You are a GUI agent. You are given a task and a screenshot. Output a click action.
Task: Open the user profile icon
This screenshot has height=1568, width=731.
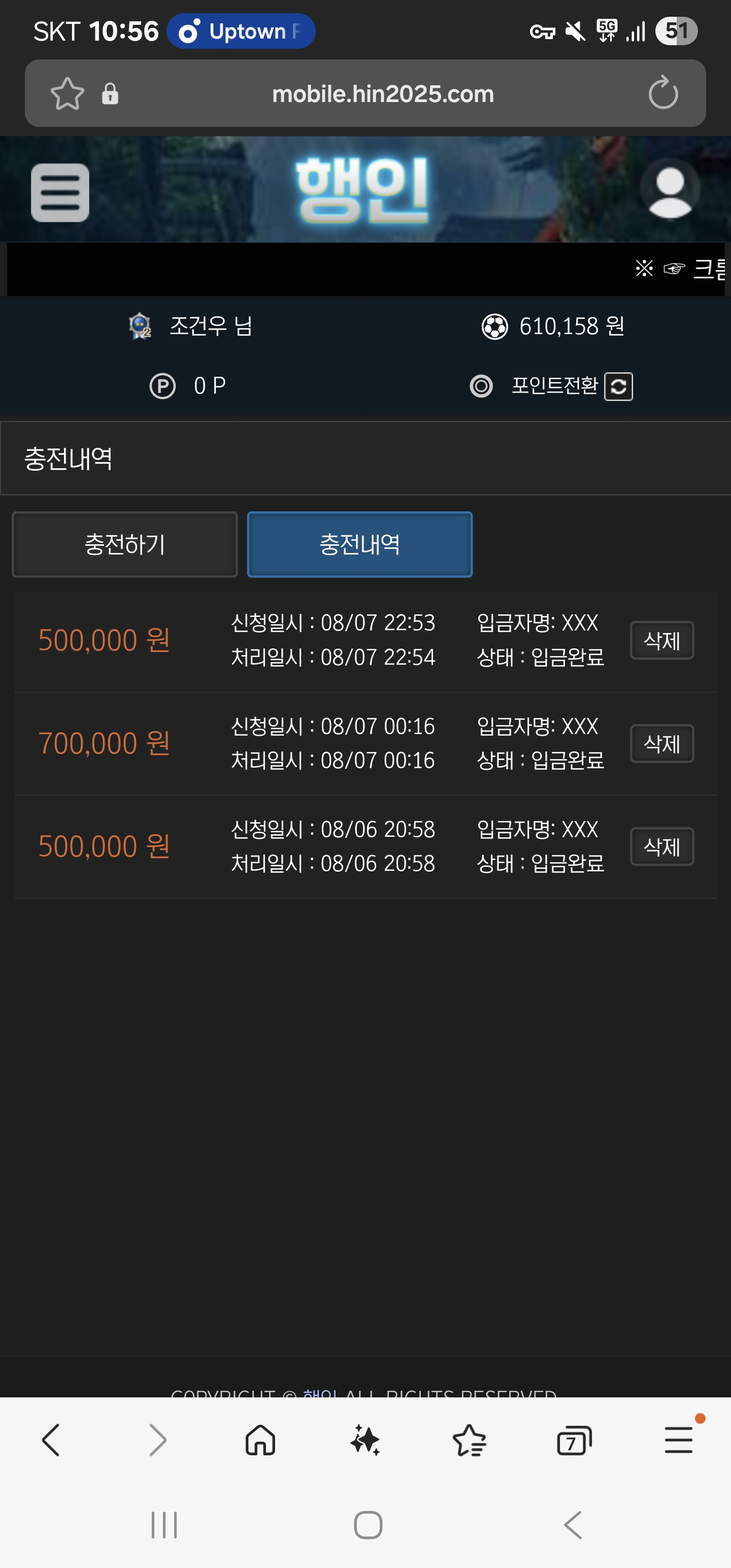click(x=670, y=189)
